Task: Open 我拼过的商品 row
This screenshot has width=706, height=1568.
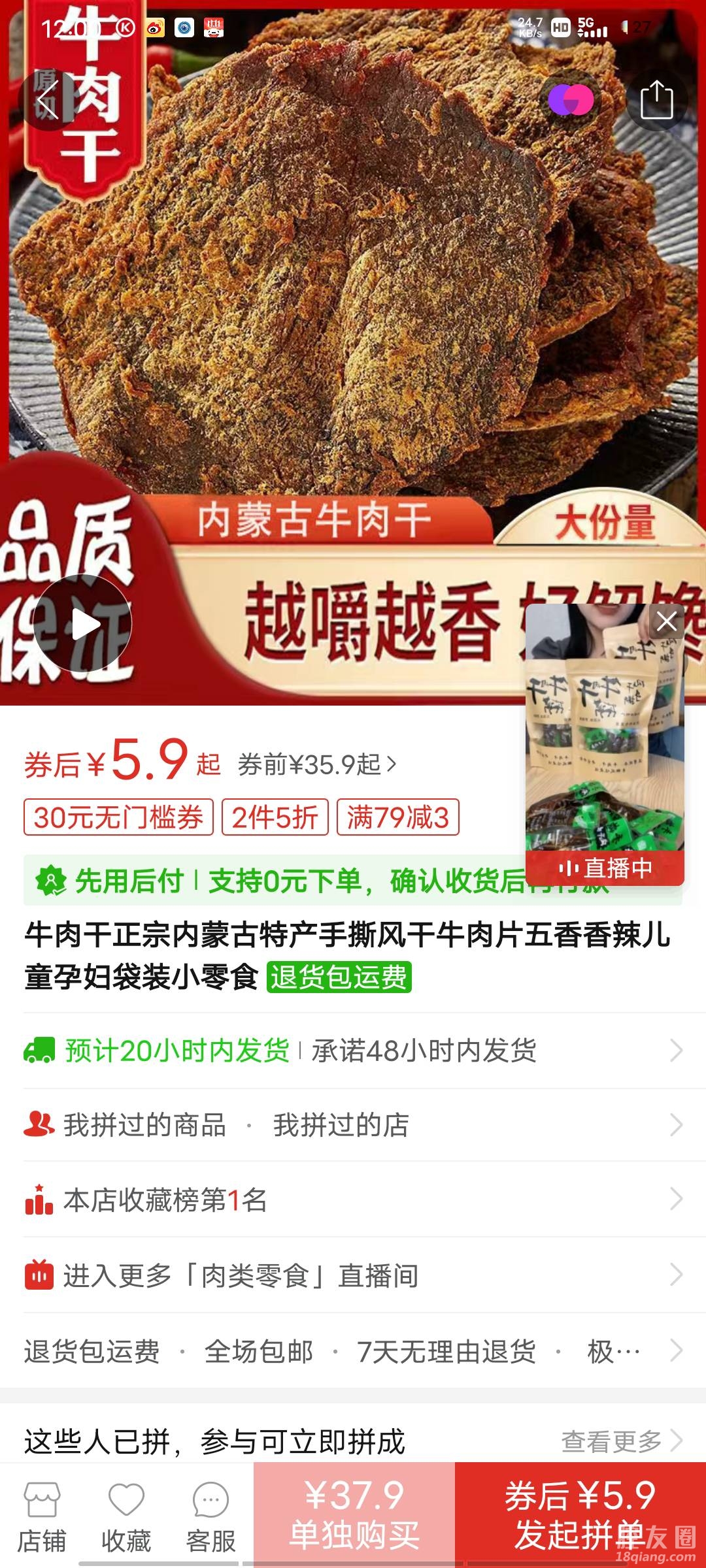Action: pos(145,1125)
